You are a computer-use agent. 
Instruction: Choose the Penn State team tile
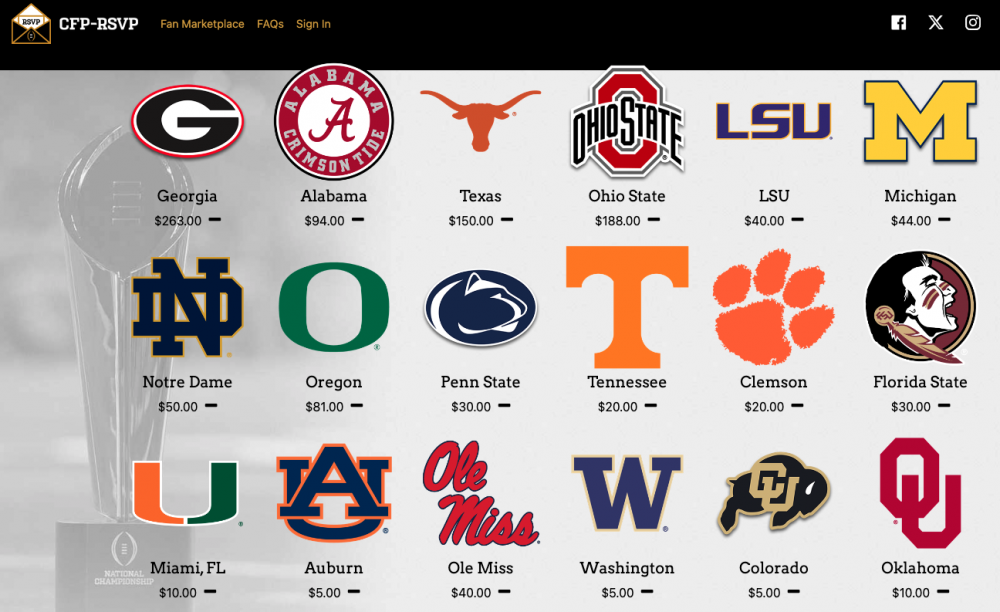coord(480,308)
